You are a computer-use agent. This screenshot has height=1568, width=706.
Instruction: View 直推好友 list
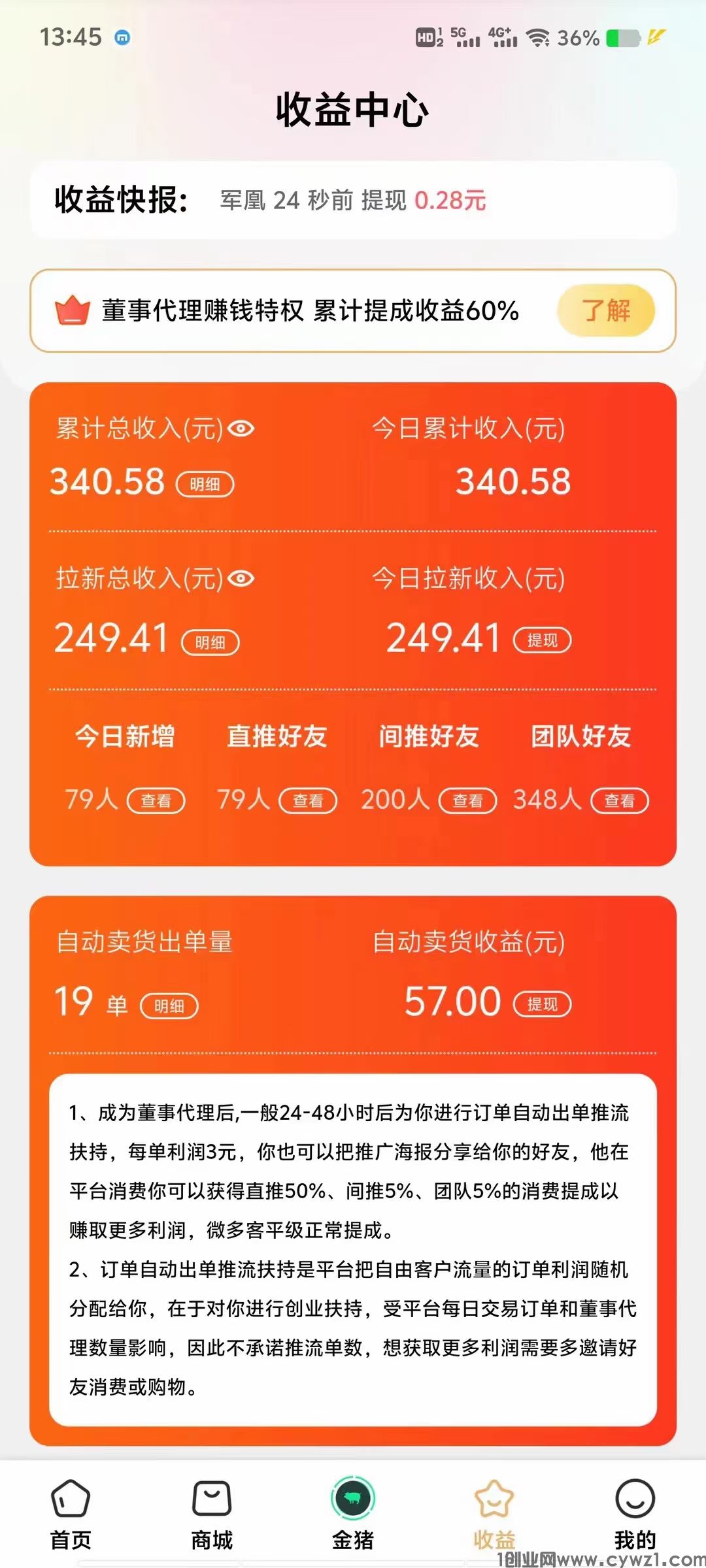308,800
